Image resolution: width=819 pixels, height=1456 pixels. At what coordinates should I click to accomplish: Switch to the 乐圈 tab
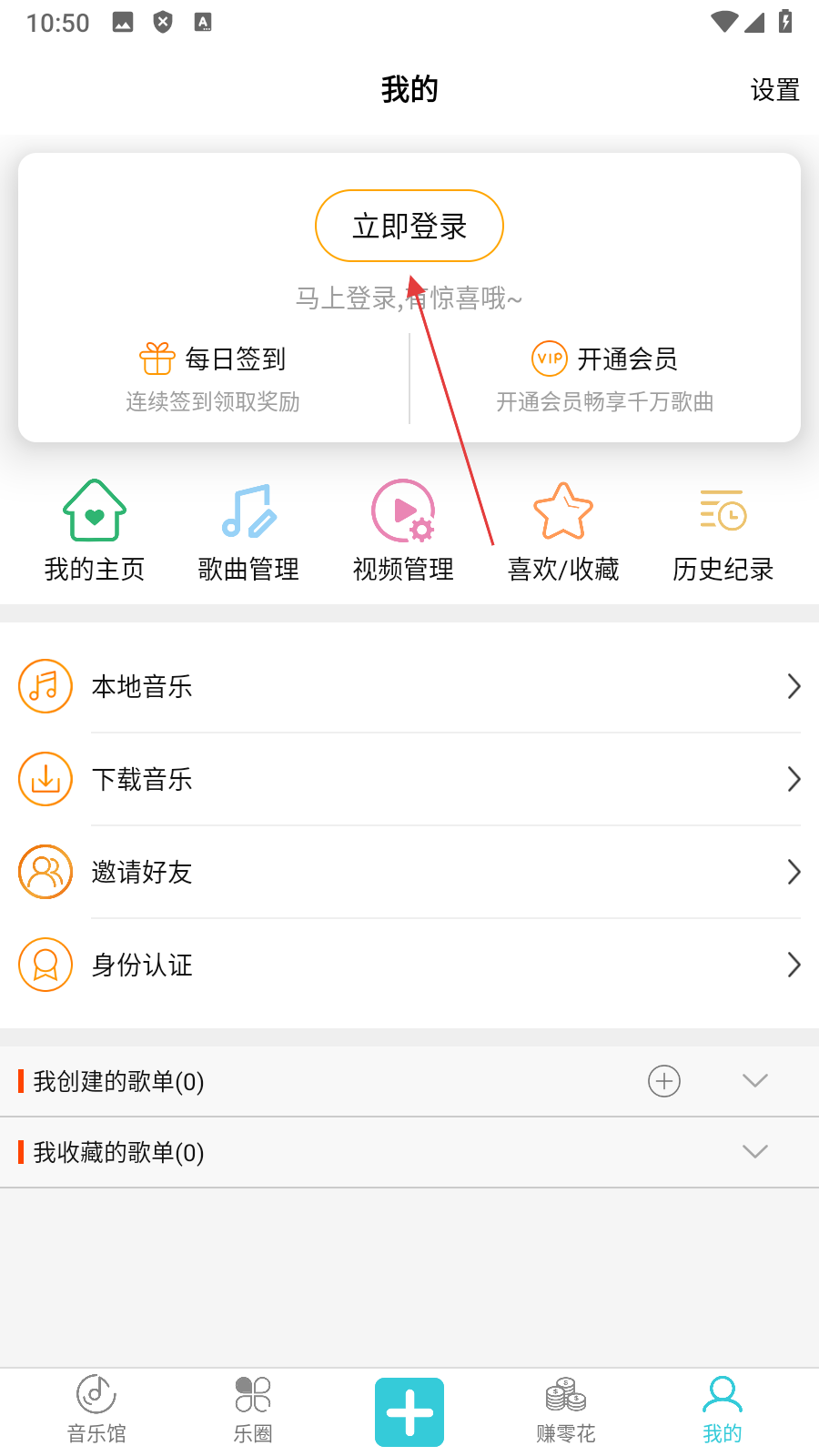click(x=253, y=1410)
